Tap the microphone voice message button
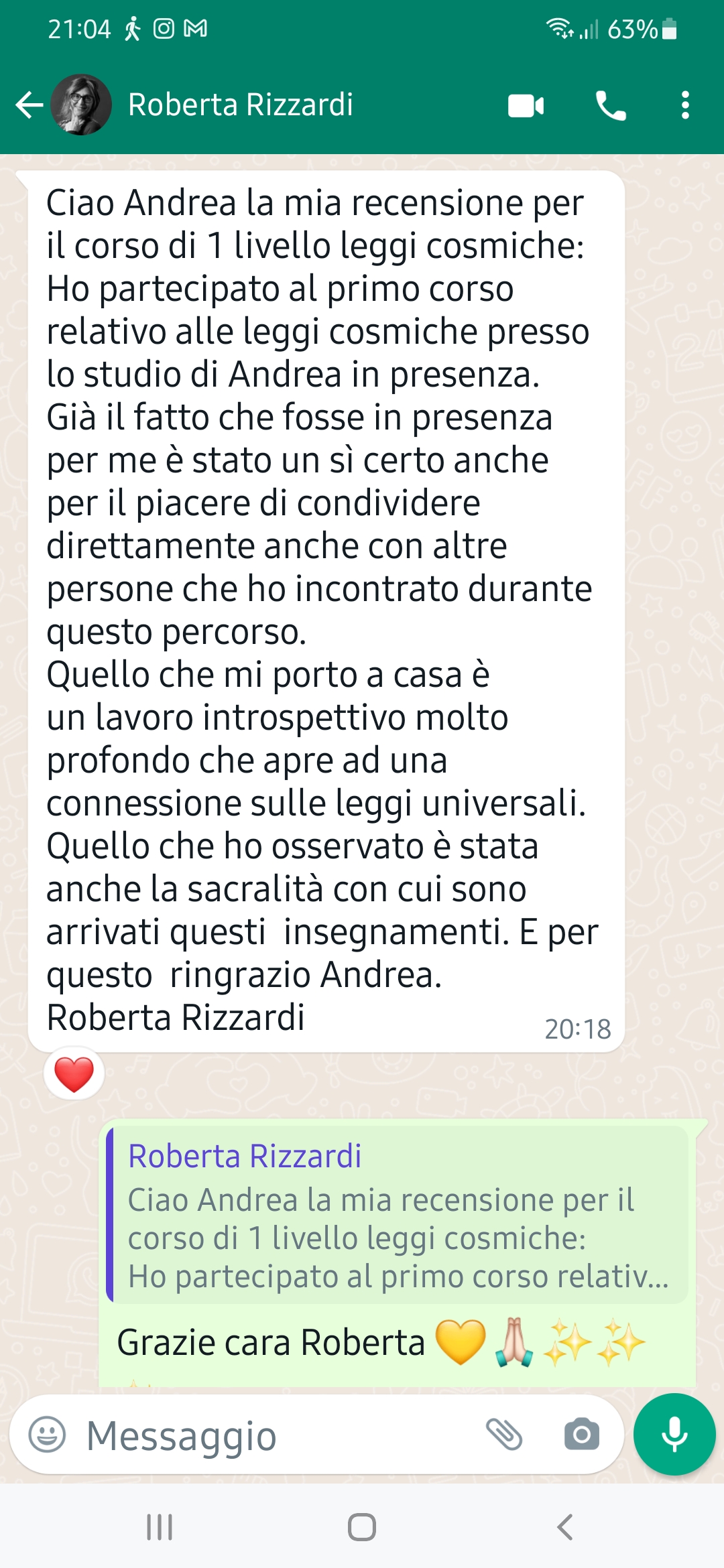Image resolution: width=724 pixels, height=1568 pixels. (674, 1434)
